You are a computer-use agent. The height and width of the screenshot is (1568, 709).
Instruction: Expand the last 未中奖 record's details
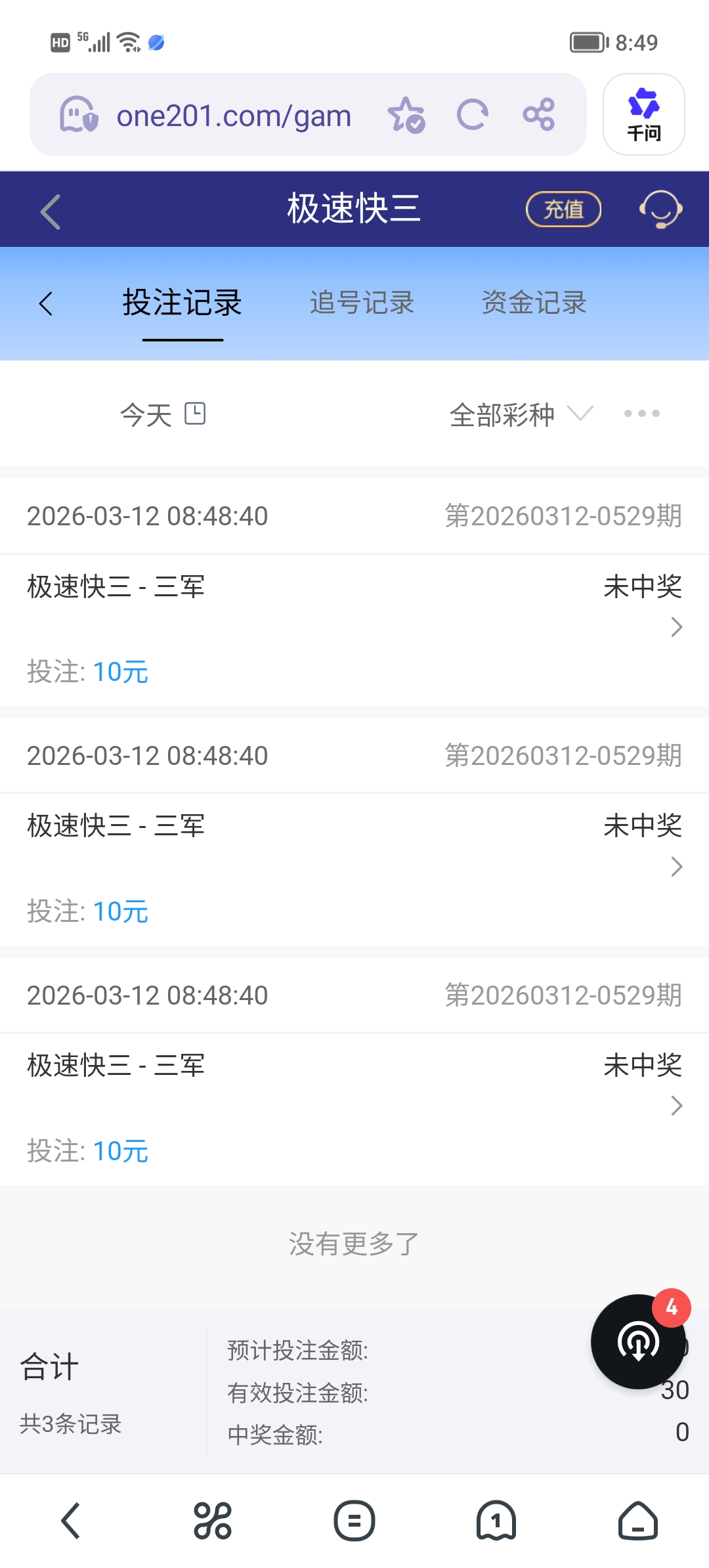(676, 1107)
